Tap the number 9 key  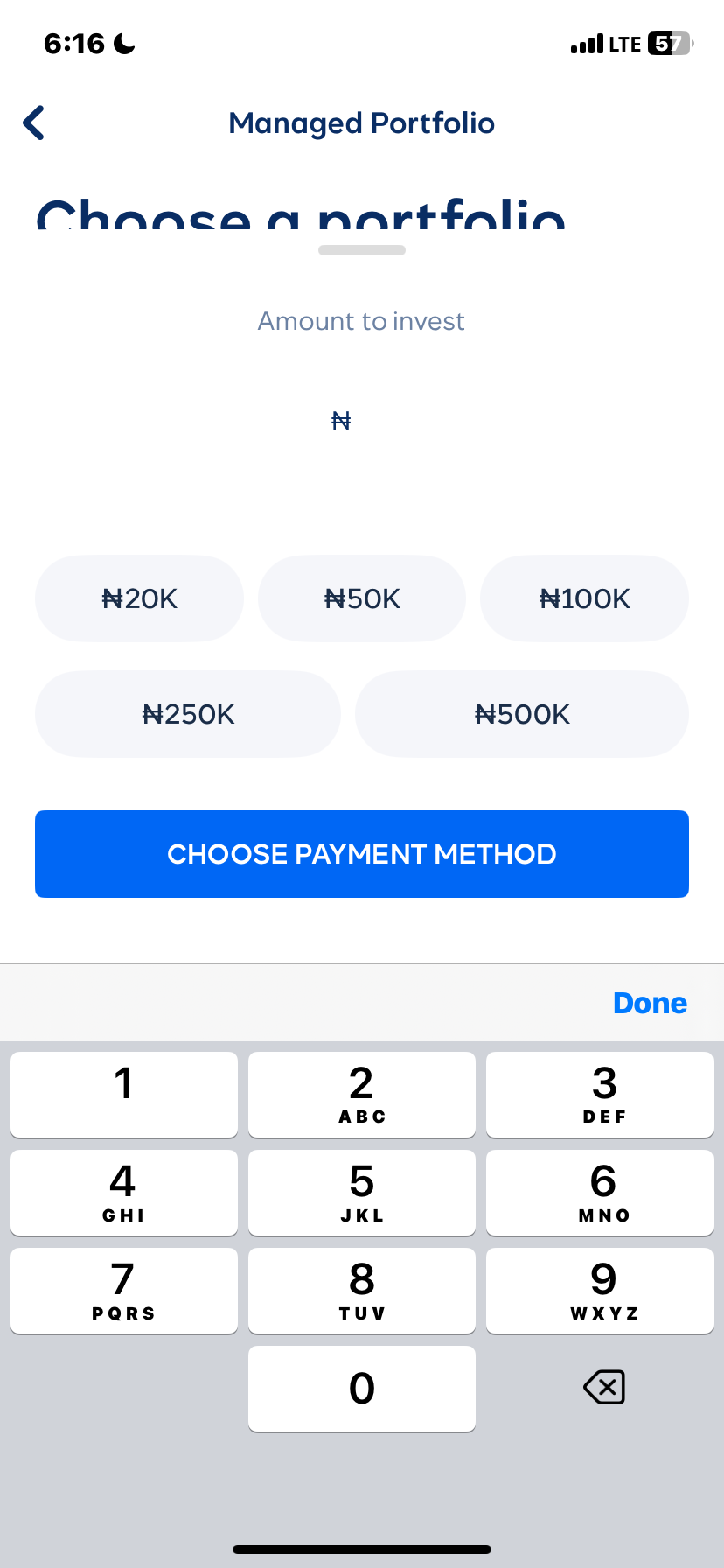point(600,1290)
